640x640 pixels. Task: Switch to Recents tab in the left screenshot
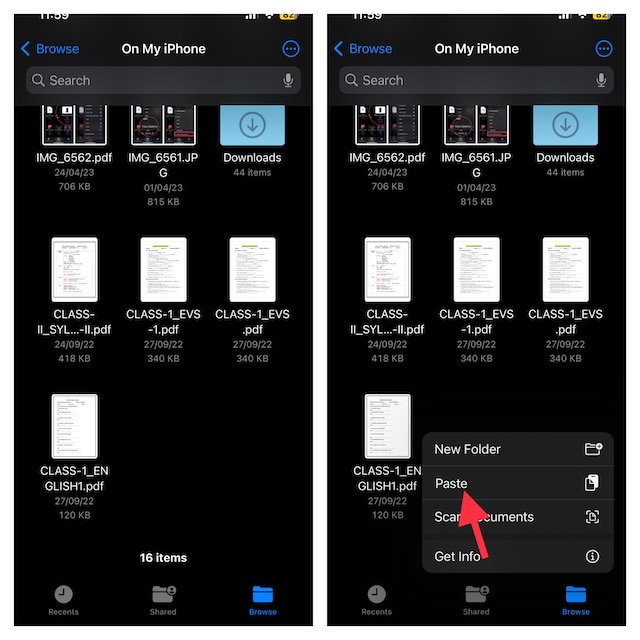(63, 600)
